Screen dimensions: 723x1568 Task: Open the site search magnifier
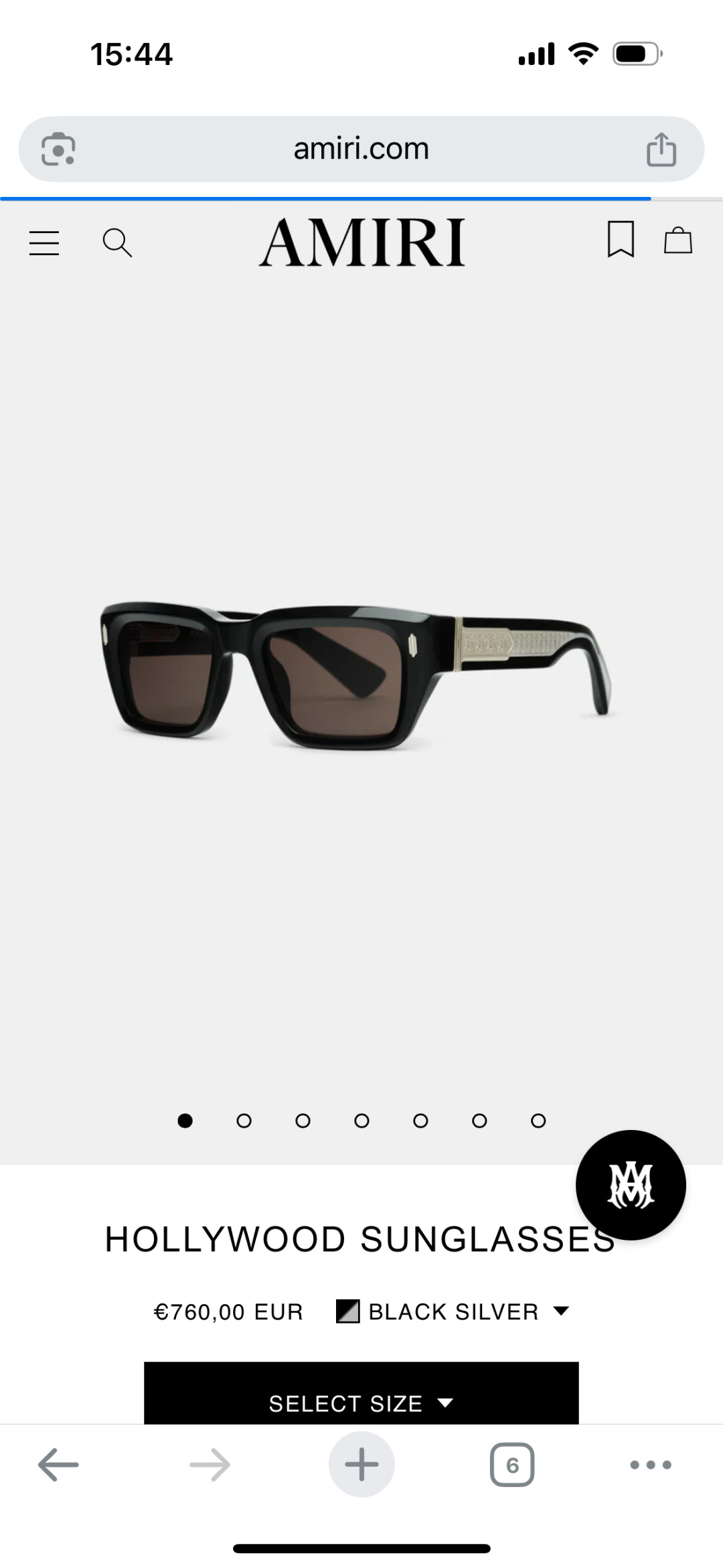point(117,242)
